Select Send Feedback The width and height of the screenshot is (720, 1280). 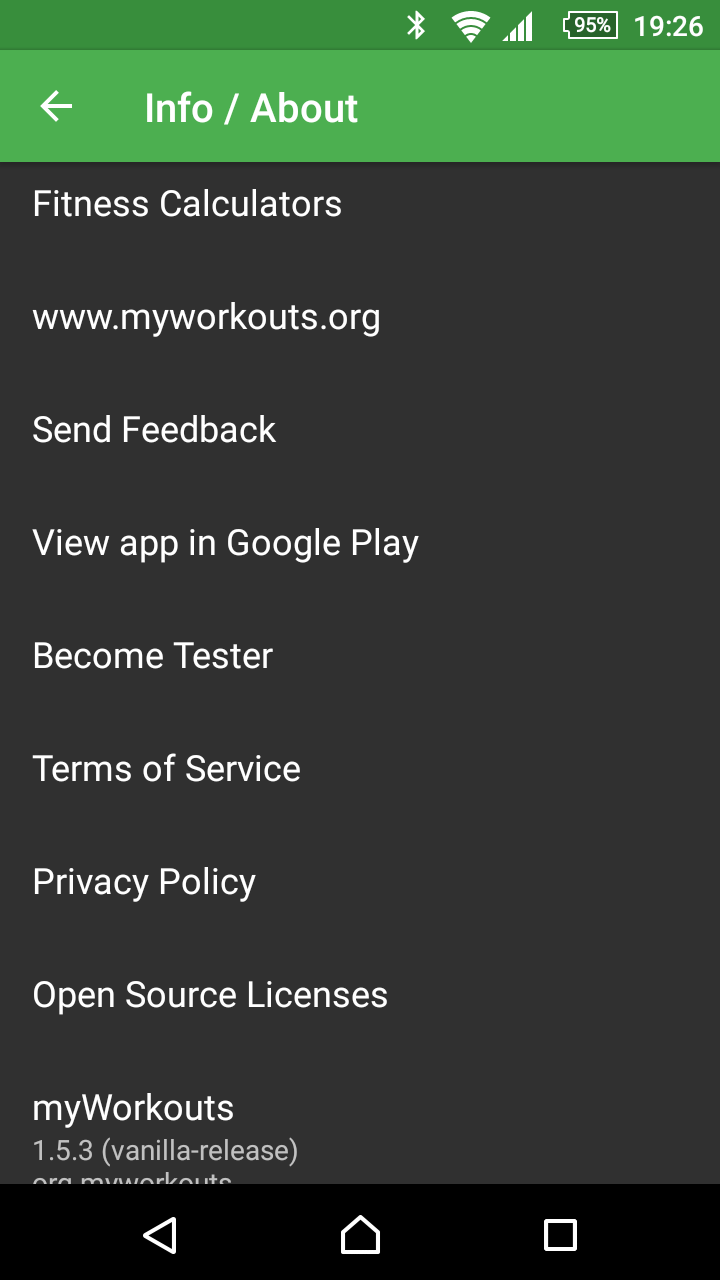click(360, 430)
